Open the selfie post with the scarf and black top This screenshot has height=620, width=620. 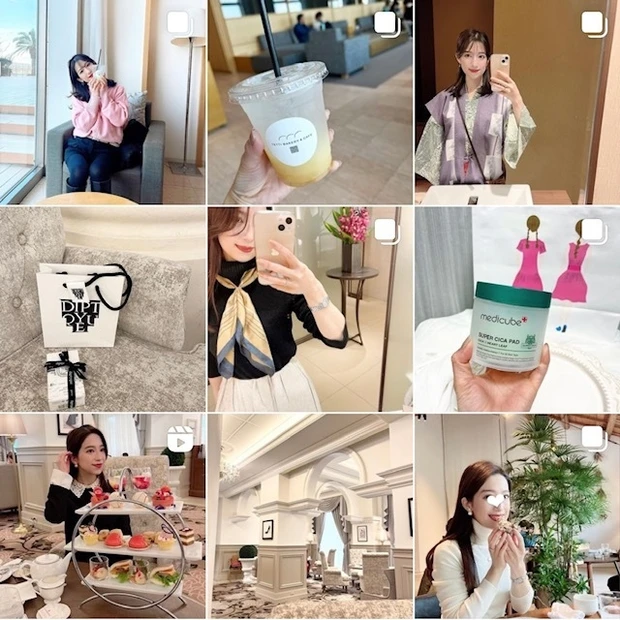coord(309,309)
